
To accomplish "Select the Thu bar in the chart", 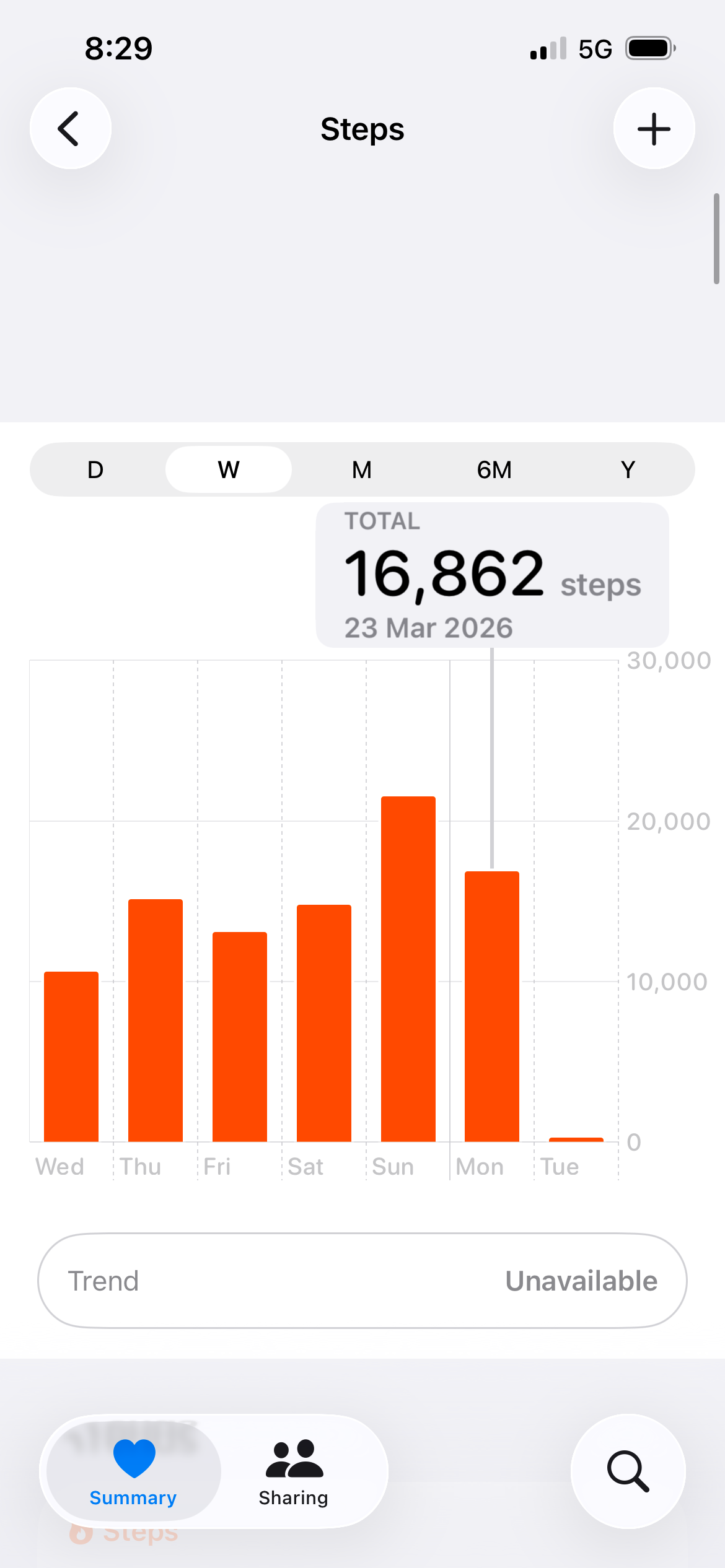I will coord(156,1021).
